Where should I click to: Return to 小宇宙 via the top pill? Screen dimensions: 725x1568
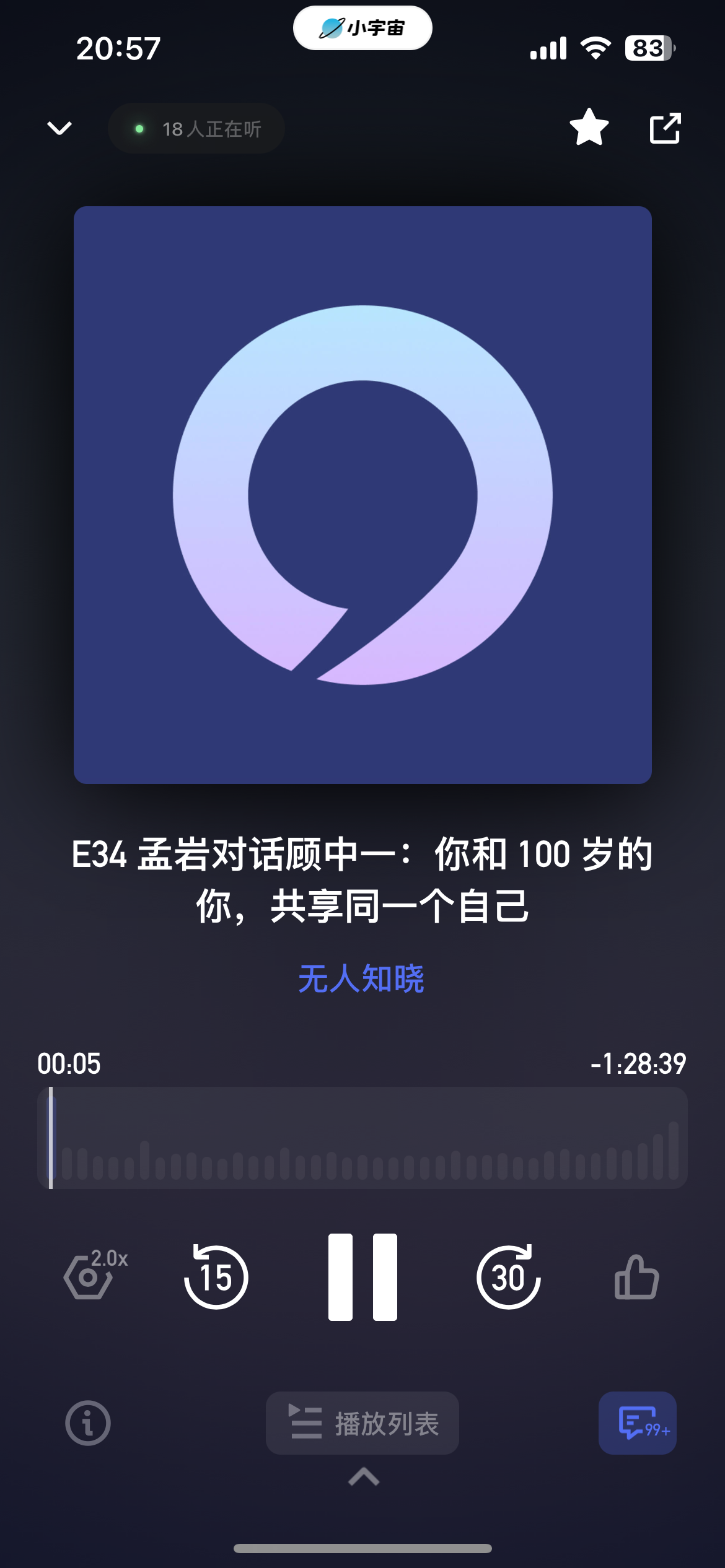362,28
